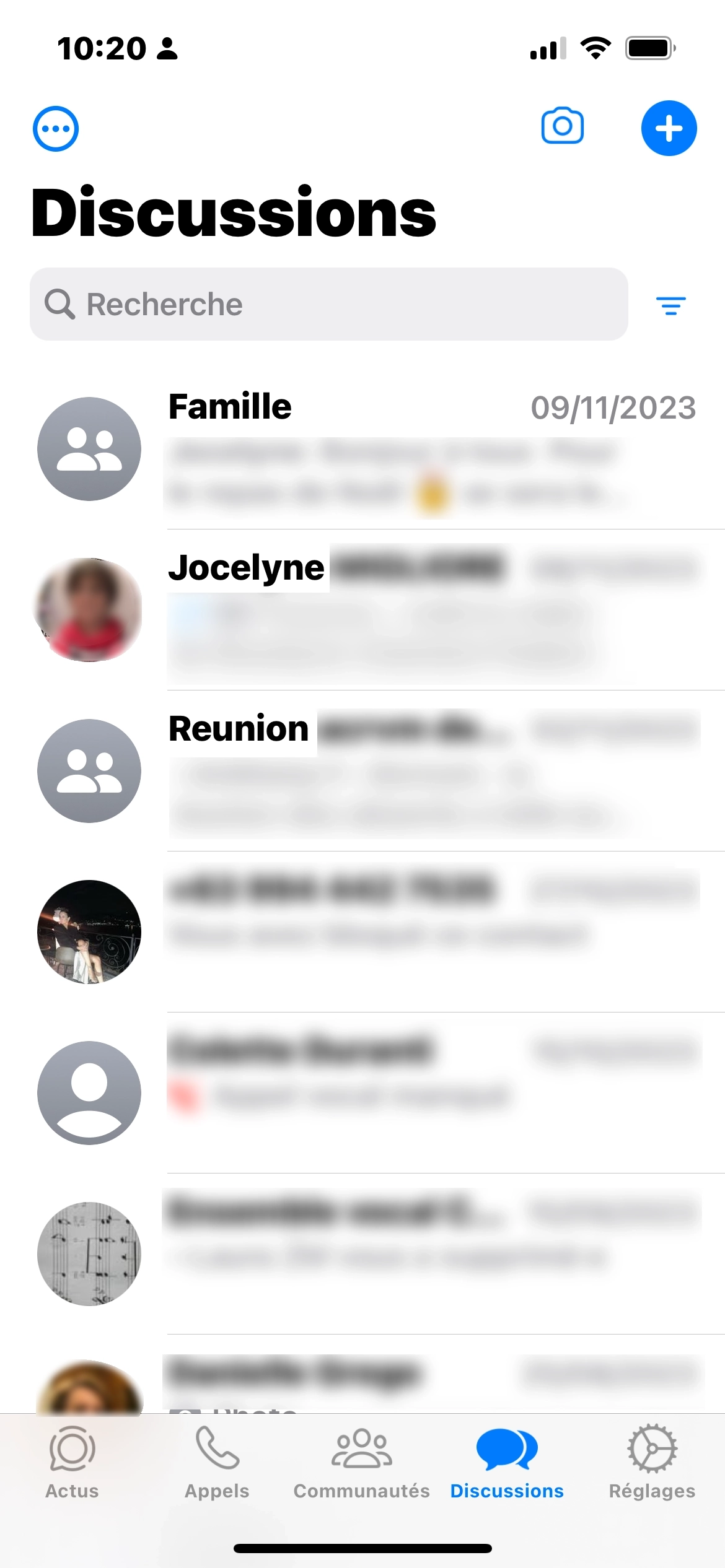
Task: Open the three-dot more options menu
Action: 56,129
